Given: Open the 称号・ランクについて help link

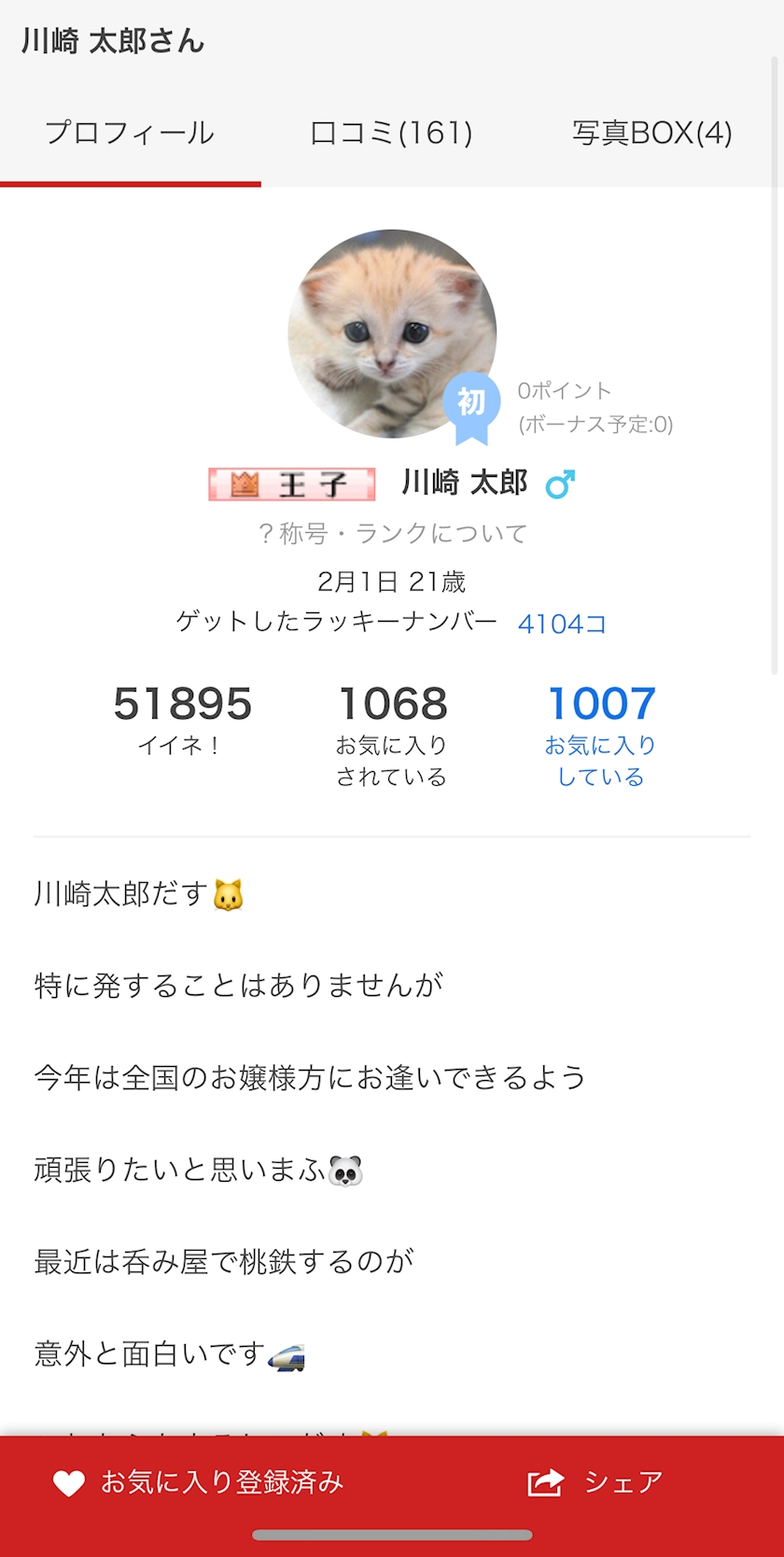Looking at the screenshot, I should [392, 533].
